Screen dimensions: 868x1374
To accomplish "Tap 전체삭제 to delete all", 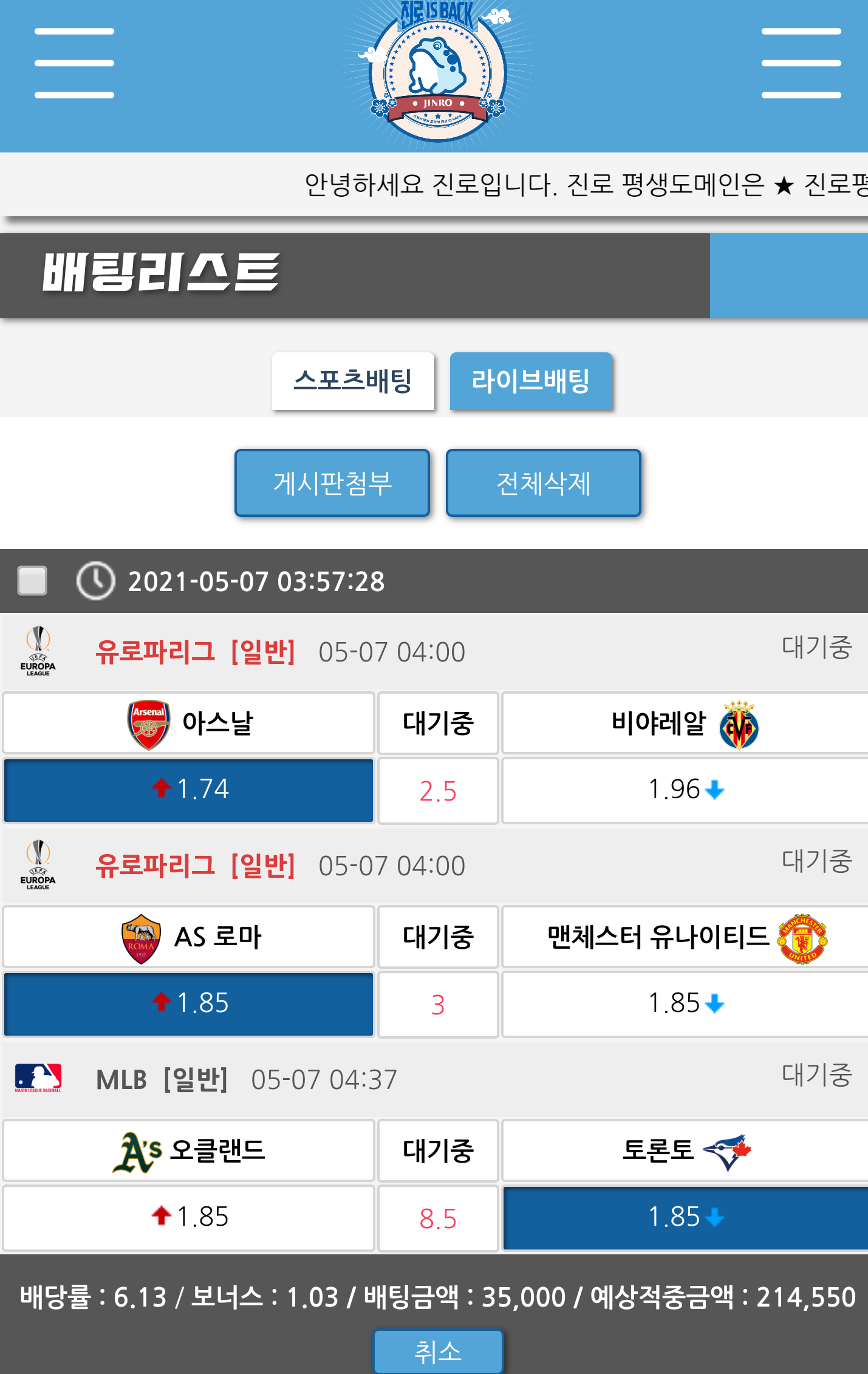I will click(543, 484).
